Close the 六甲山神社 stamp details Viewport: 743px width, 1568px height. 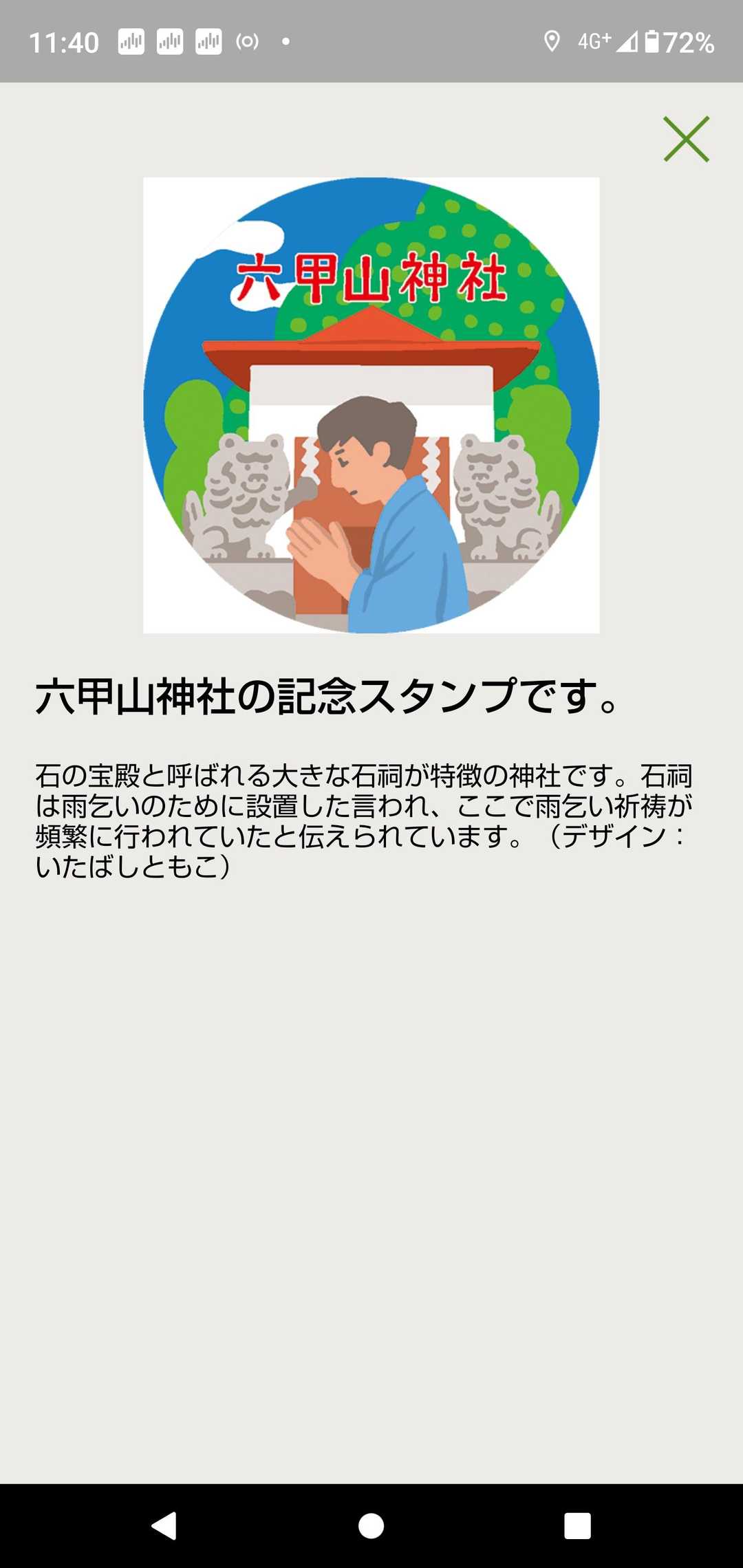[686, 139]
